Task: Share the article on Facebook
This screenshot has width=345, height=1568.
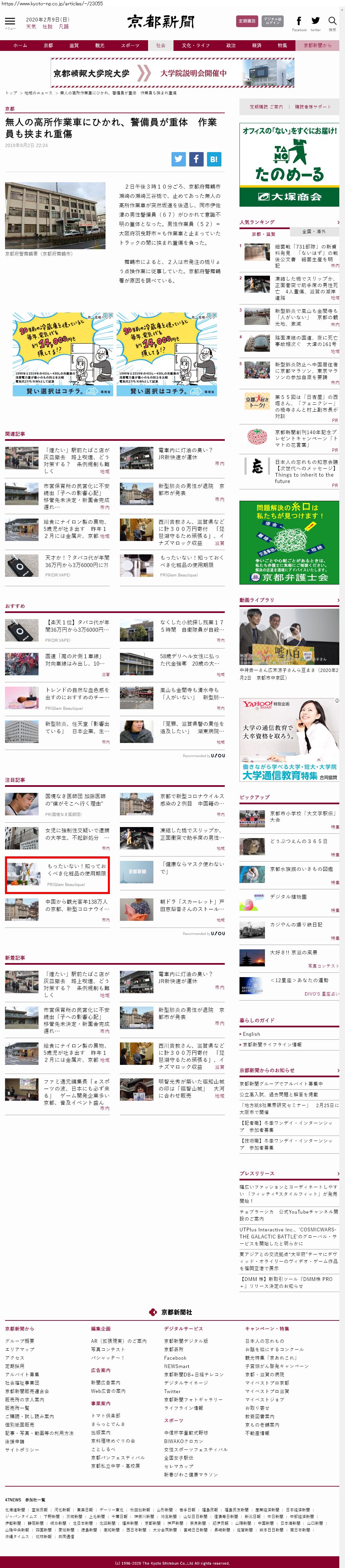Action: 196,159
